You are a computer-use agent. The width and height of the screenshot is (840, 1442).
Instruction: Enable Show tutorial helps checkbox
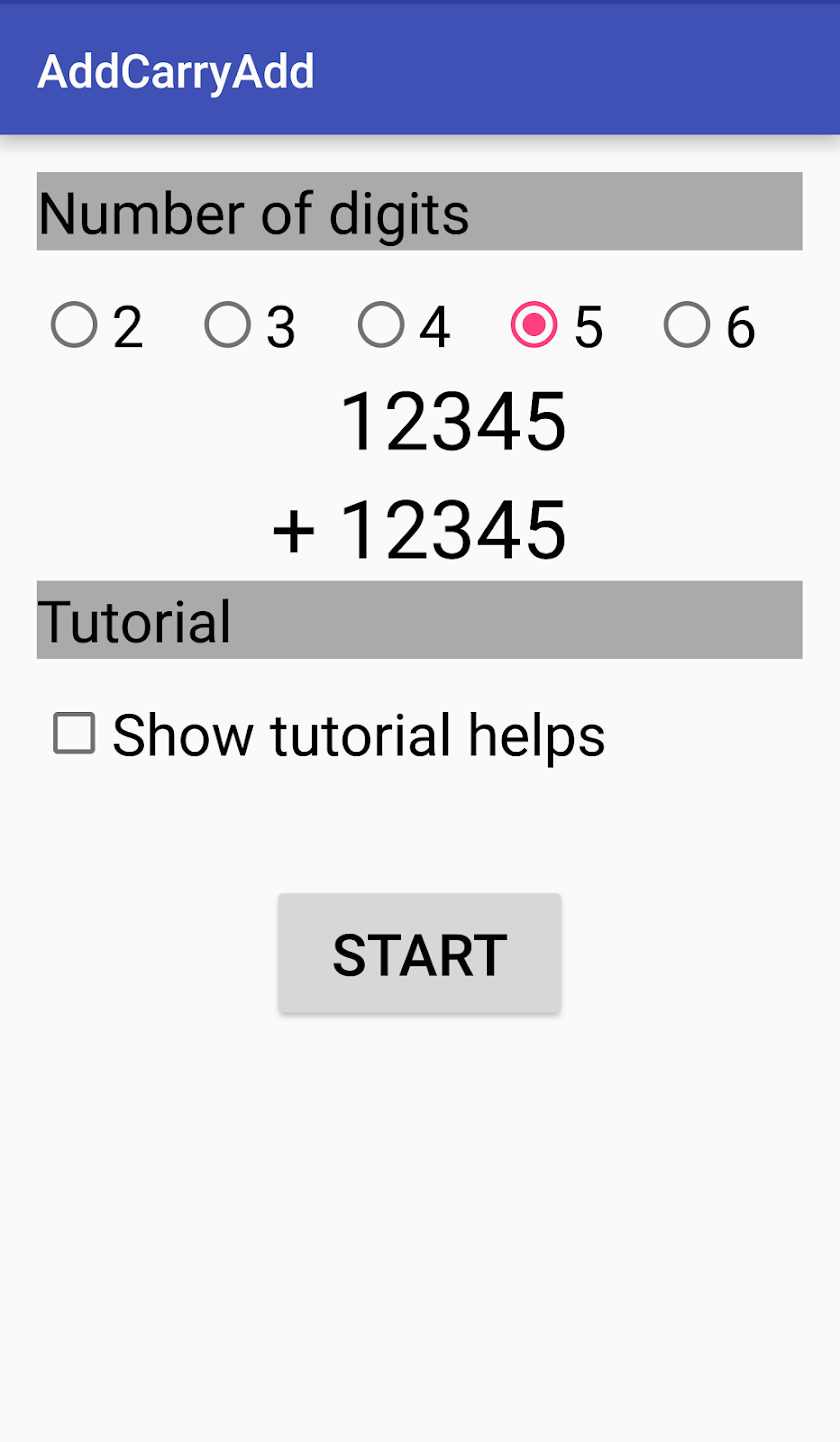click(74, 734)
